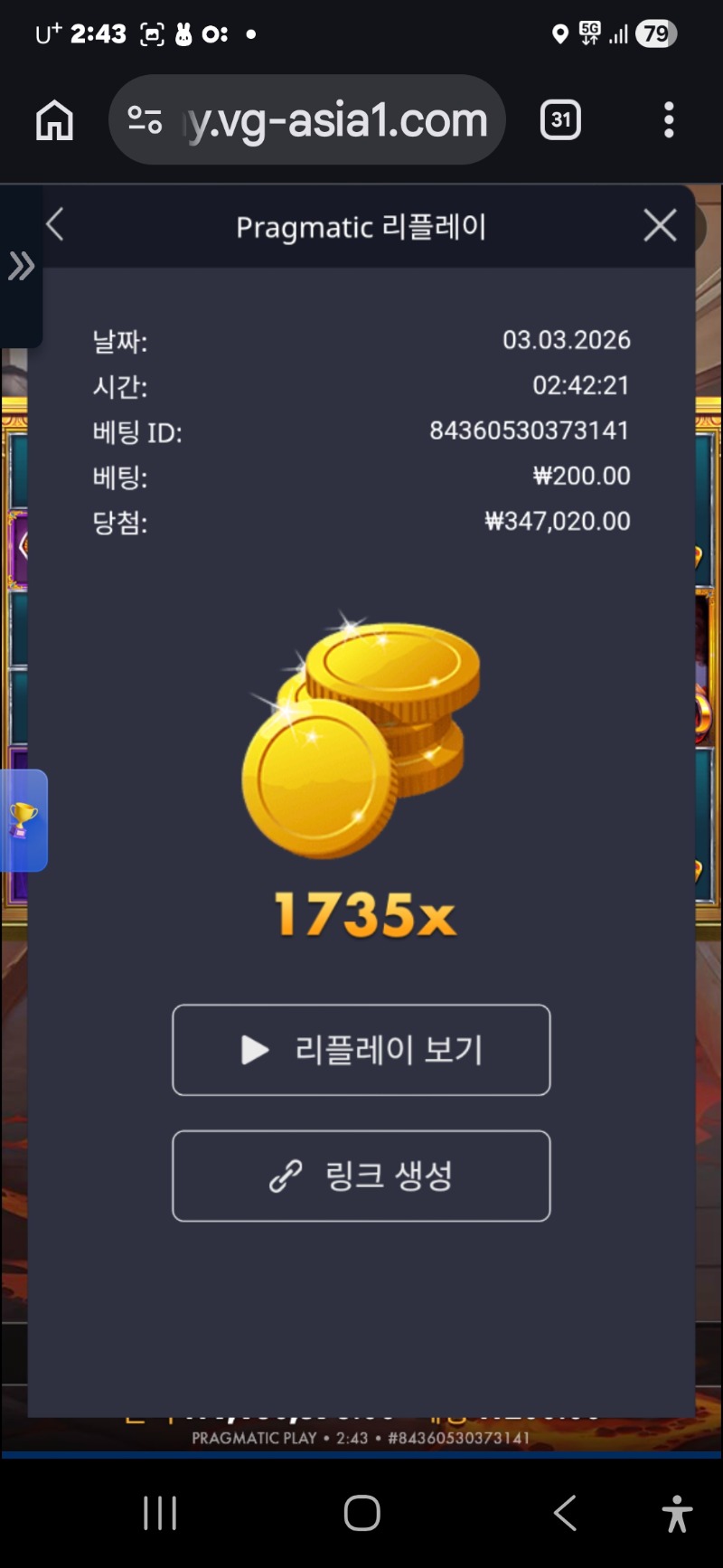Open the recent apps view
This screenshot has width=723, height=1568.
160,1512
